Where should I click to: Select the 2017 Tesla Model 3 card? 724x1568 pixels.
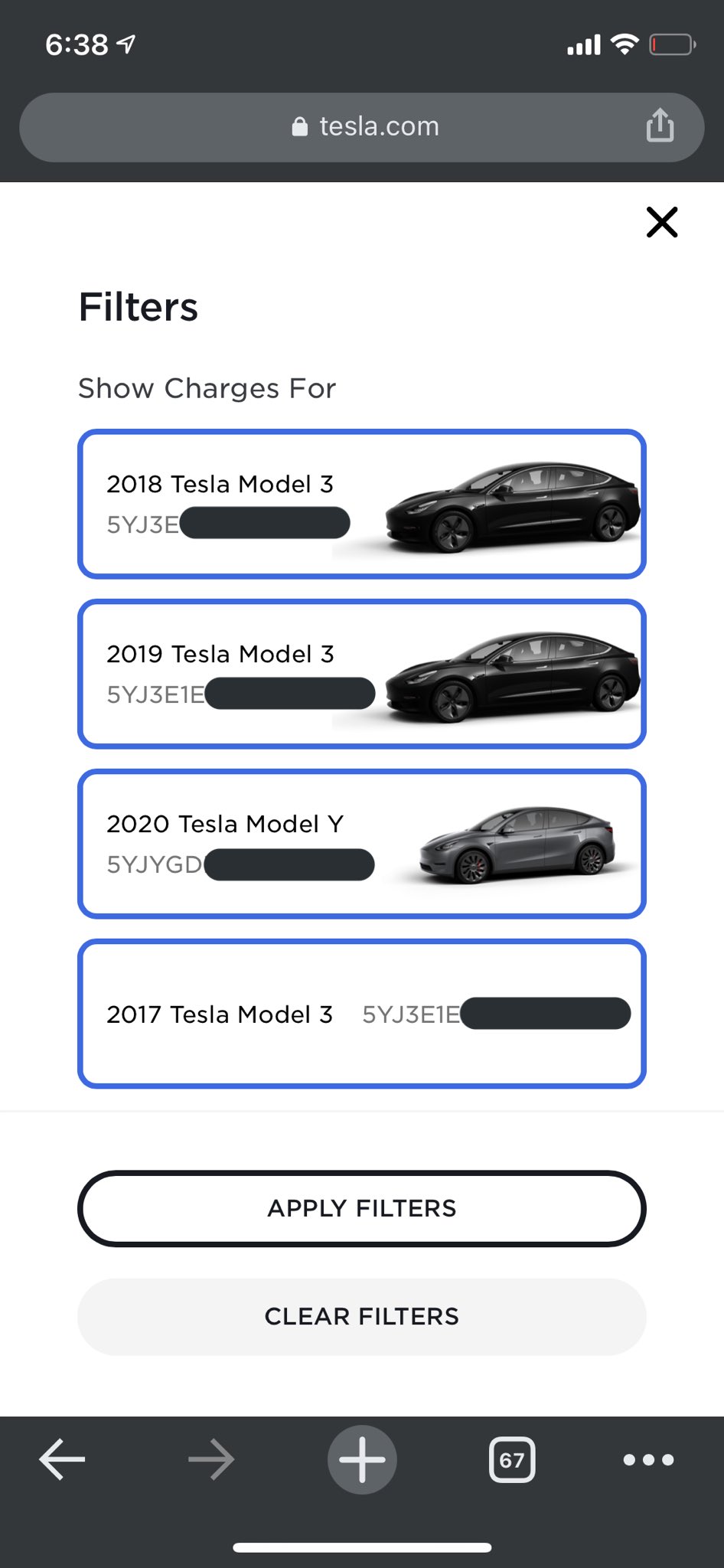[362, 1014]
